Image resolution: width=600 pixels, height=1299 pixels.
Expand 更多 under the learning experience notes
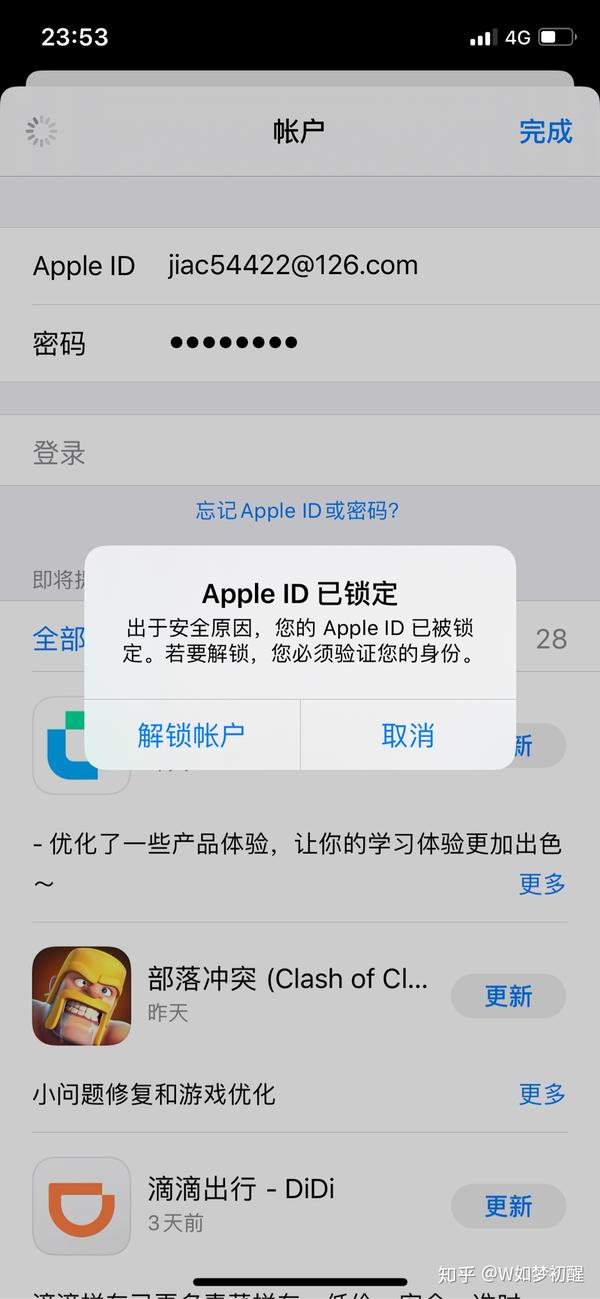click(542, 883)
